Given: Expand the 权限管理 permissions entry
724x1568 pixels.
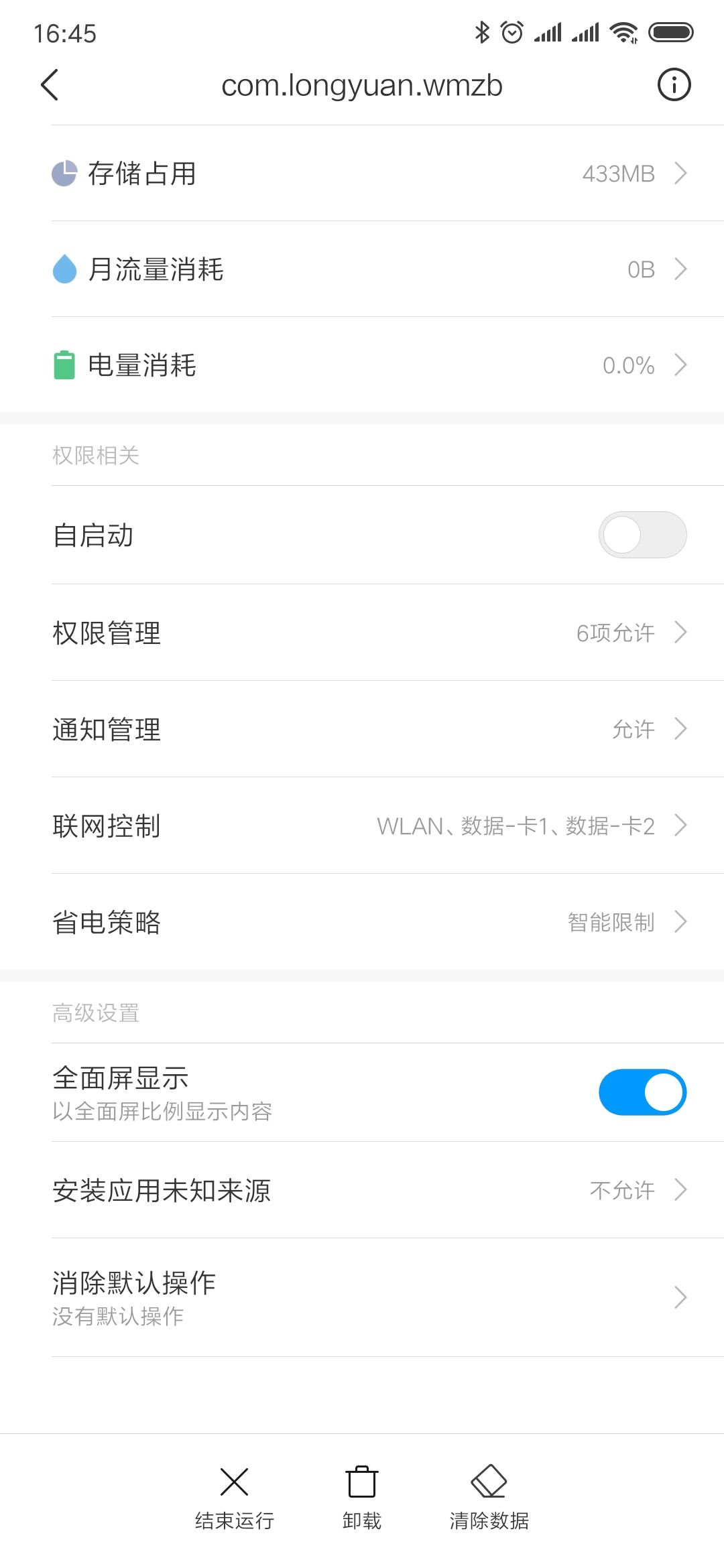Looking at the screenshot, I should click(x=362, y=632).
